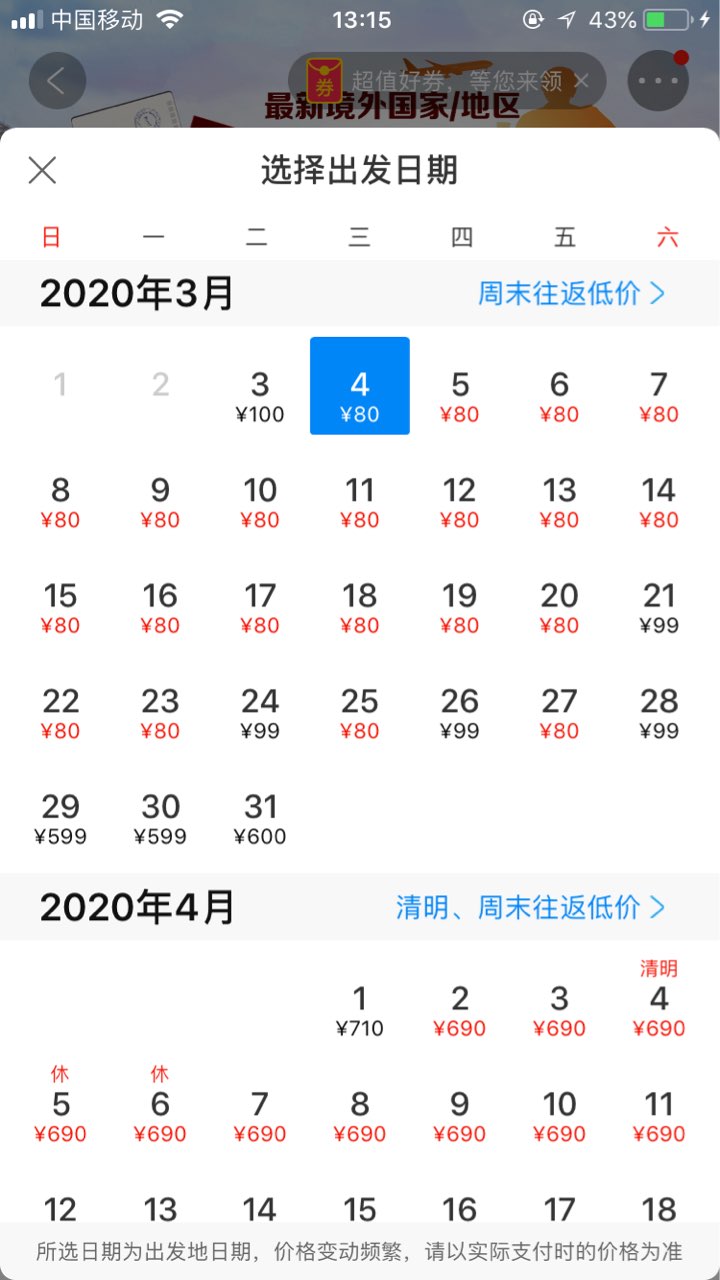Image resolution: width=720 pixels, height=1280 pixels.
Task: Select March 27 priced ¥80
Action: tap(559, 714)
